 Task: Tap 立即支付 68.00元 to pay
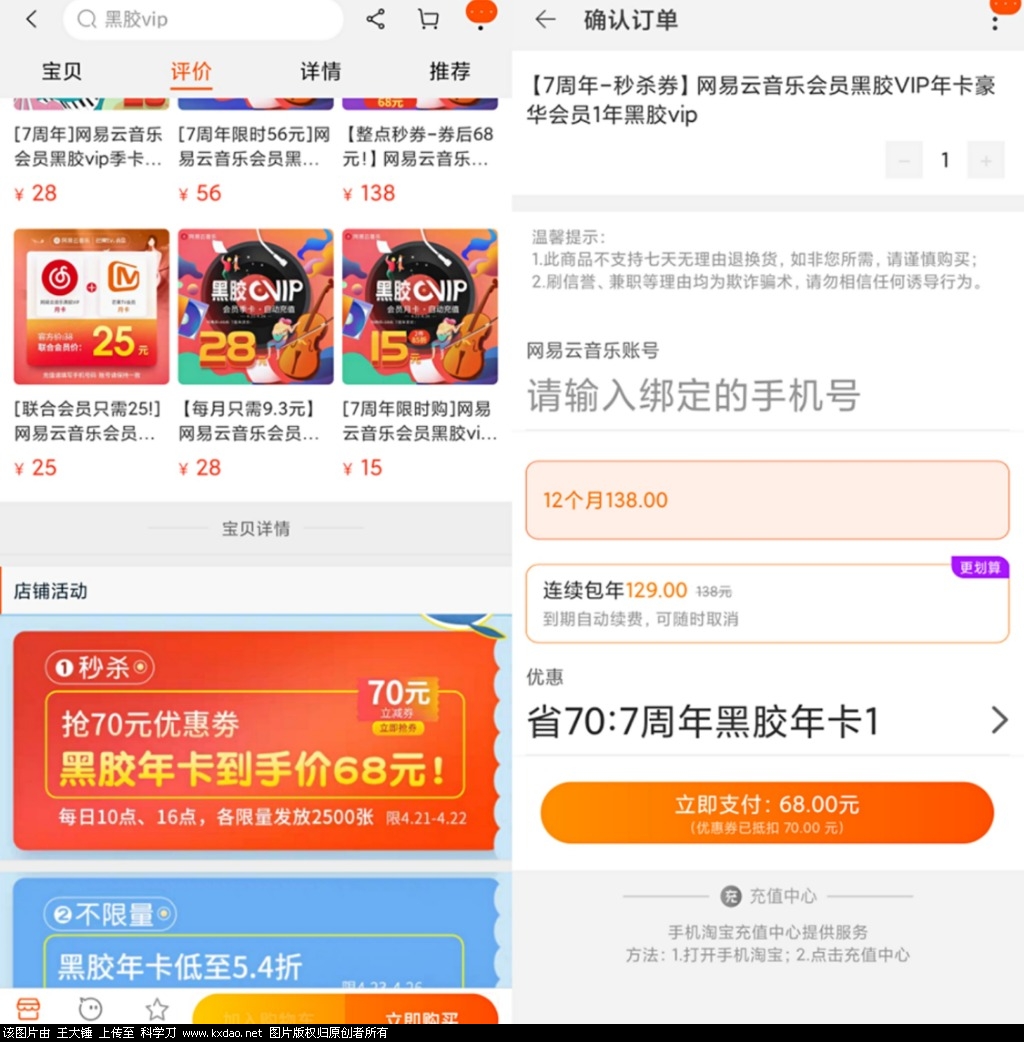[767, 812]
